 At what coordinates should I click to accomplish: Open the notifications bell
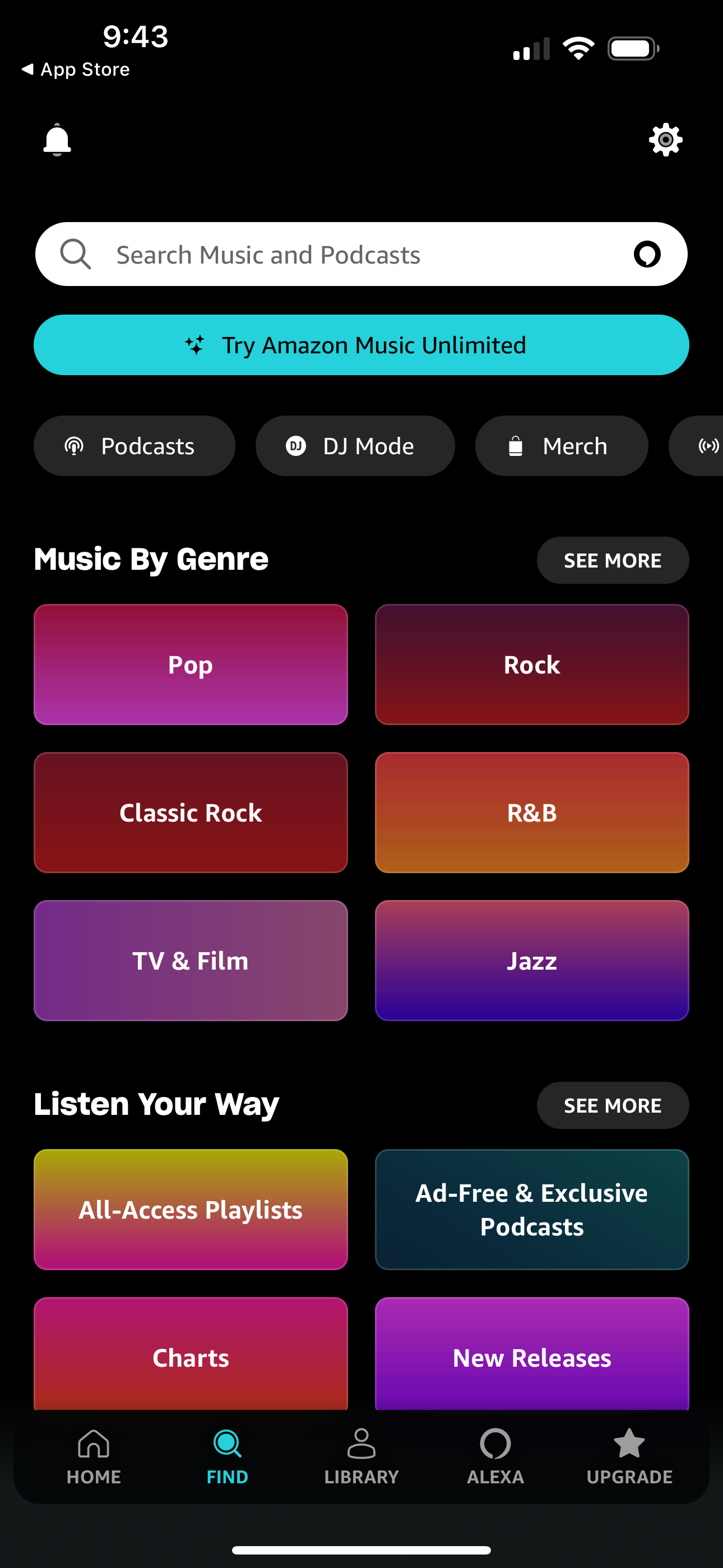(57, 140)
